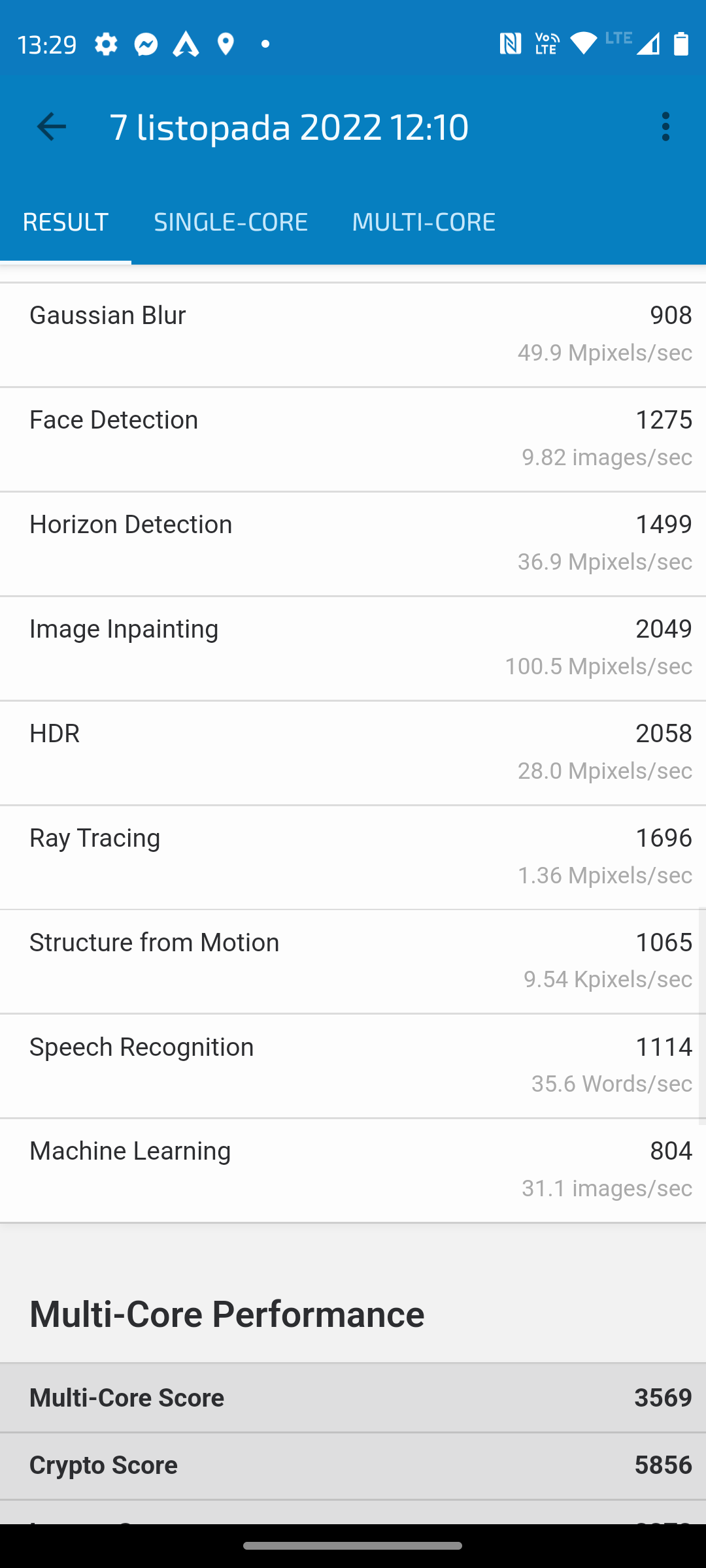
Task: Go back using the arrow icon
Action: 52,126
